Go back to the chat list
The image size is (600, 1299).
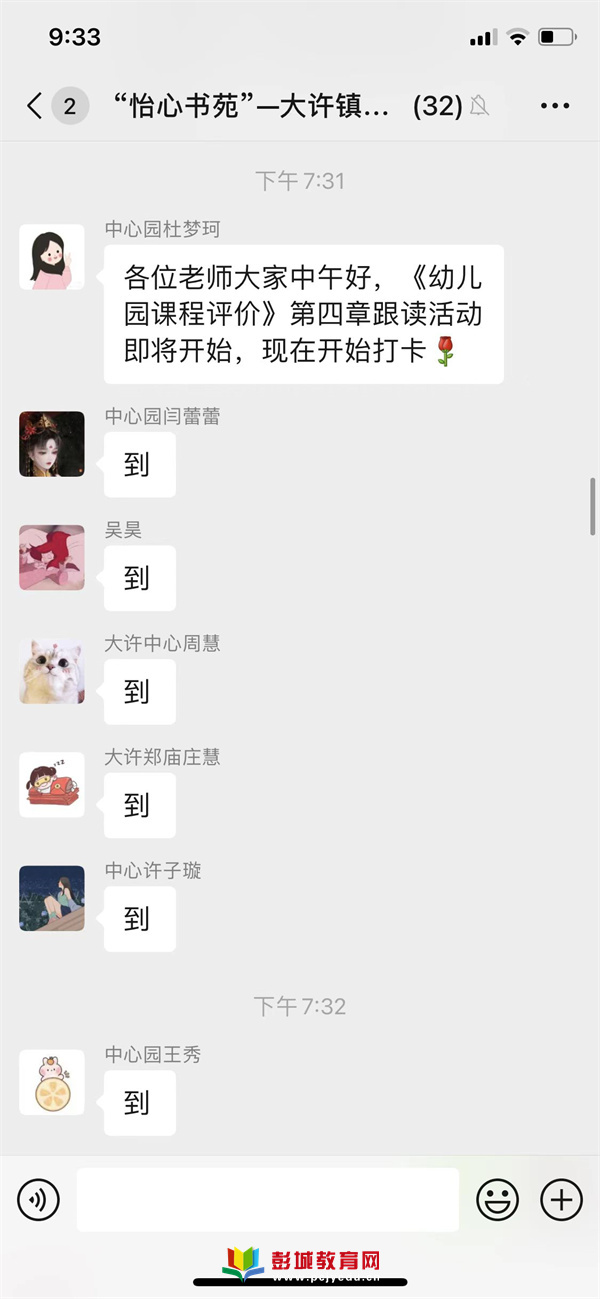pyautogui.click(x=36, y=106)
